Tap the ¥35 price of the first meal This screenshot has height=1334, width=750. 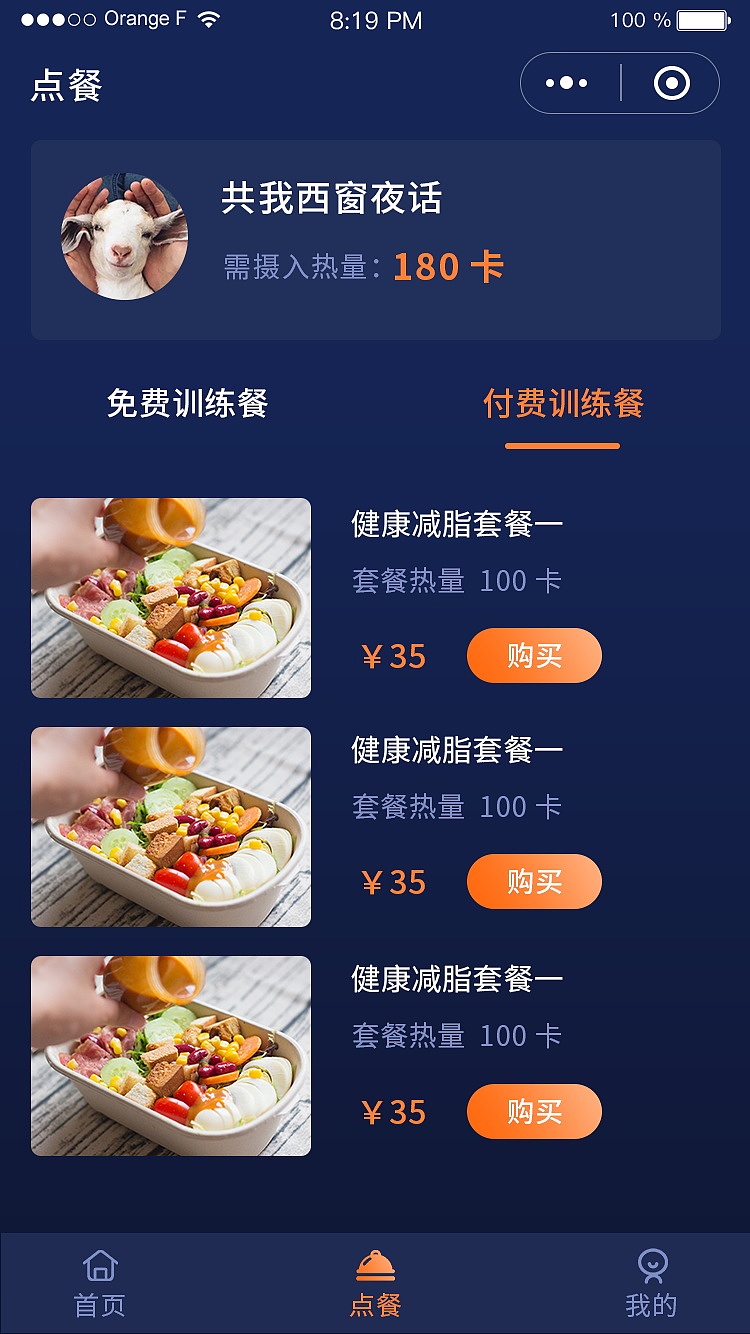pos(395,656)
